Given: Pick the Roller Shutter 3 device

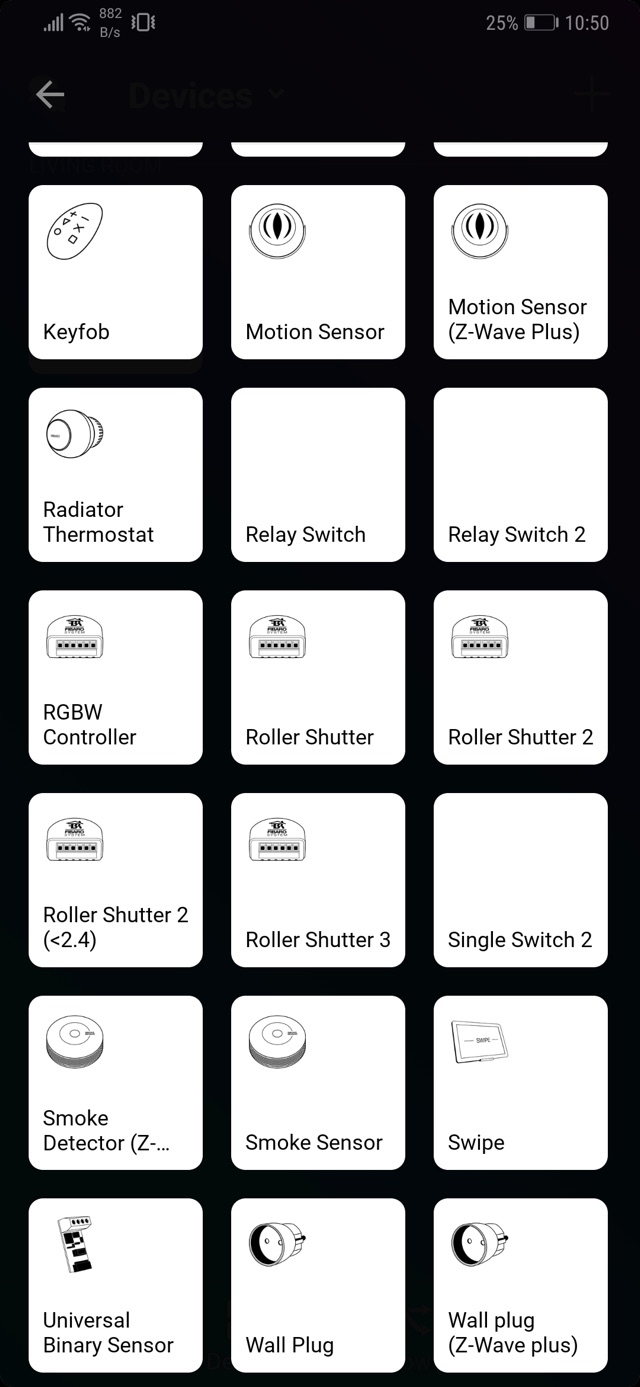Looking at the screenshot, I should tap(318, 880).
